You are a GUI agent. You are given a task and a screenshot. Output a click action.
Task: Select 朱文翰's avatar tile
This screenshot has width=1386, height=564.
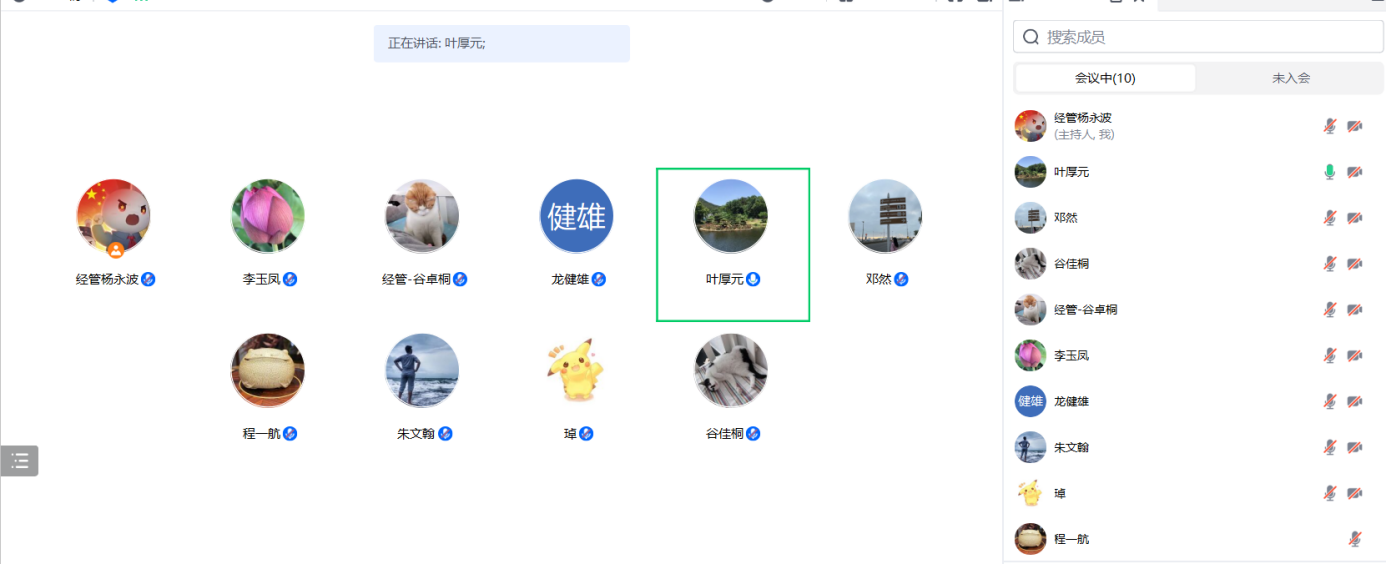coord(422,371)
